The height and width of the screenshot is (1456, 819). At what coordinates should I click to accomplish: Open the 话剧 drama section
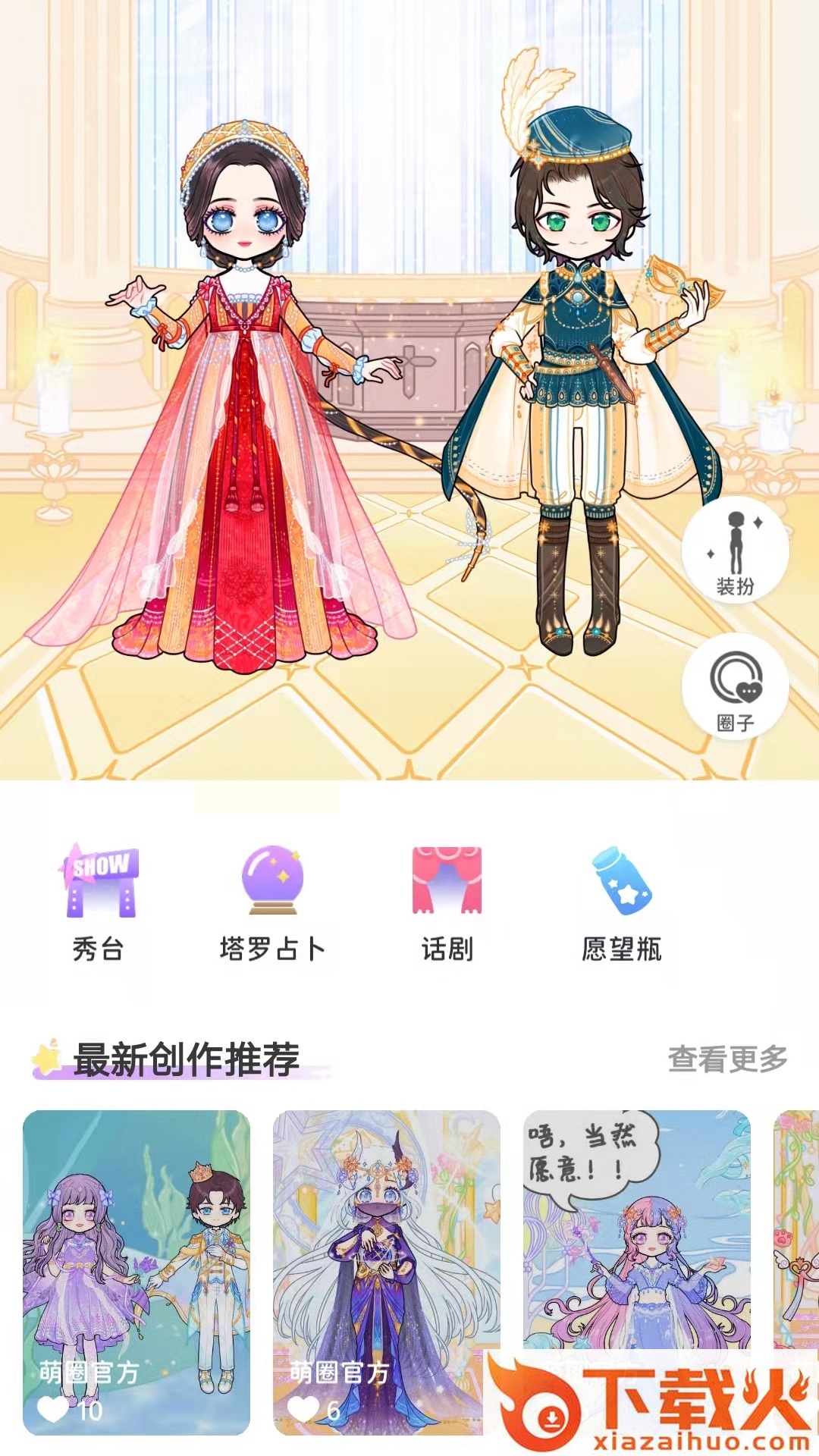[x=447, y=904]
